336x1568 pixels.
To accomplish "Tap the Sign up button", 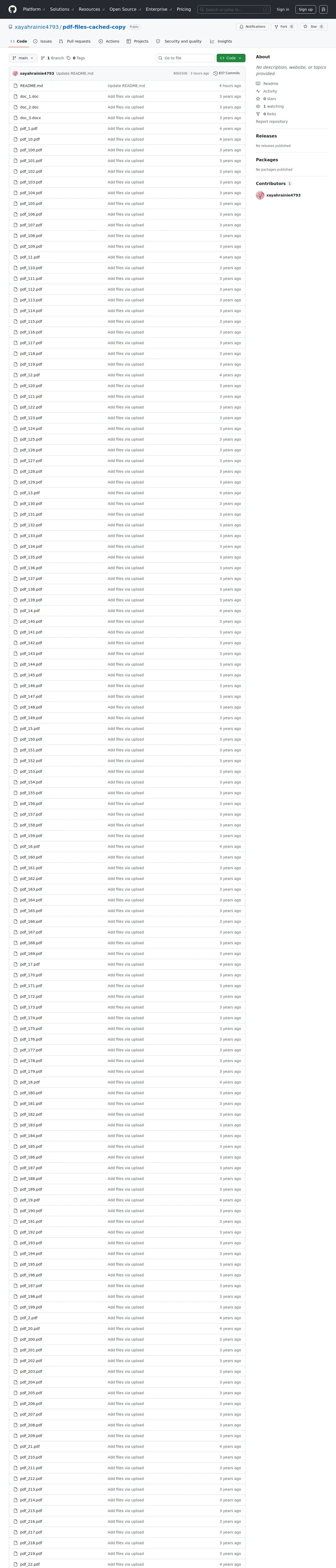I will click(305, 9).
